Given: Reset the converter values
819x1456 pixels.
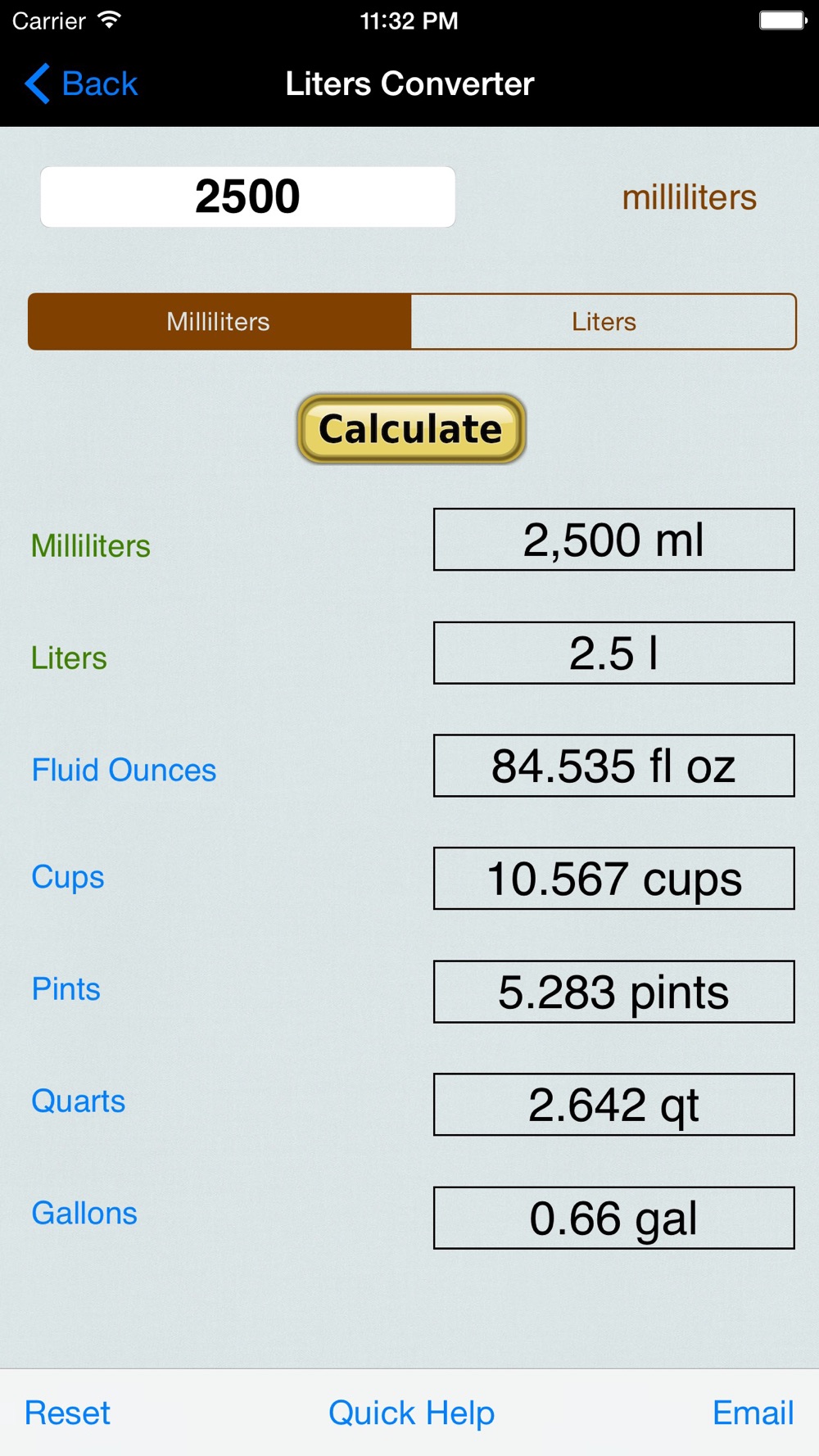Looking at the screenshot, I should 67,1413.
